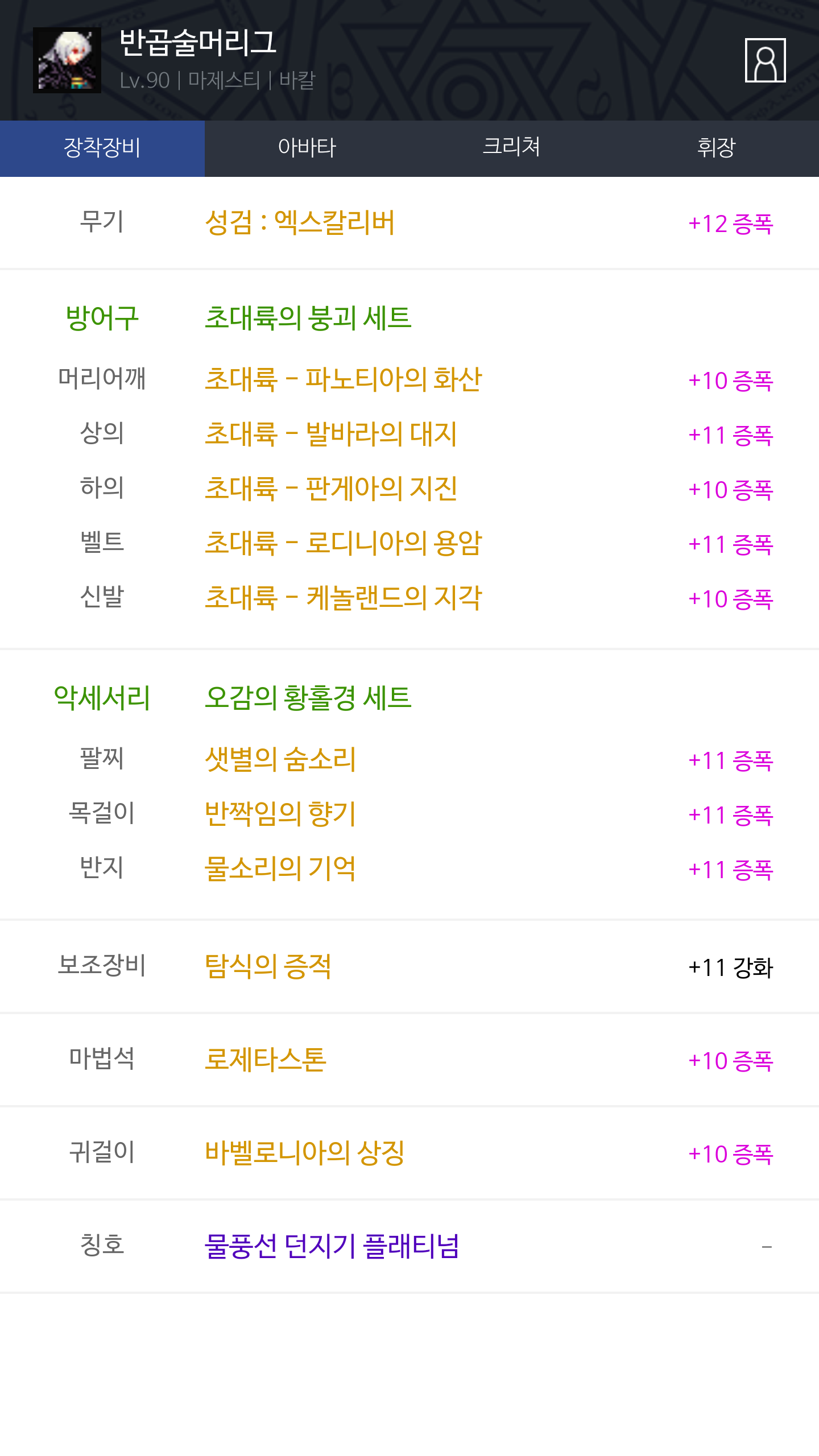Open magic stone item 로제타스톤
Viewport: 819px width, 1456px height.
point(266,1060)
